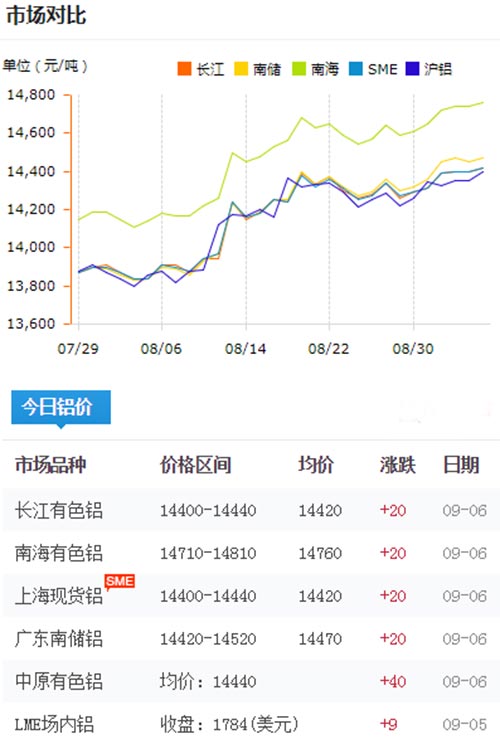Toggle the 南储 series in the chart legend
This screenshot has height=744, width=500.
point(258,69)
